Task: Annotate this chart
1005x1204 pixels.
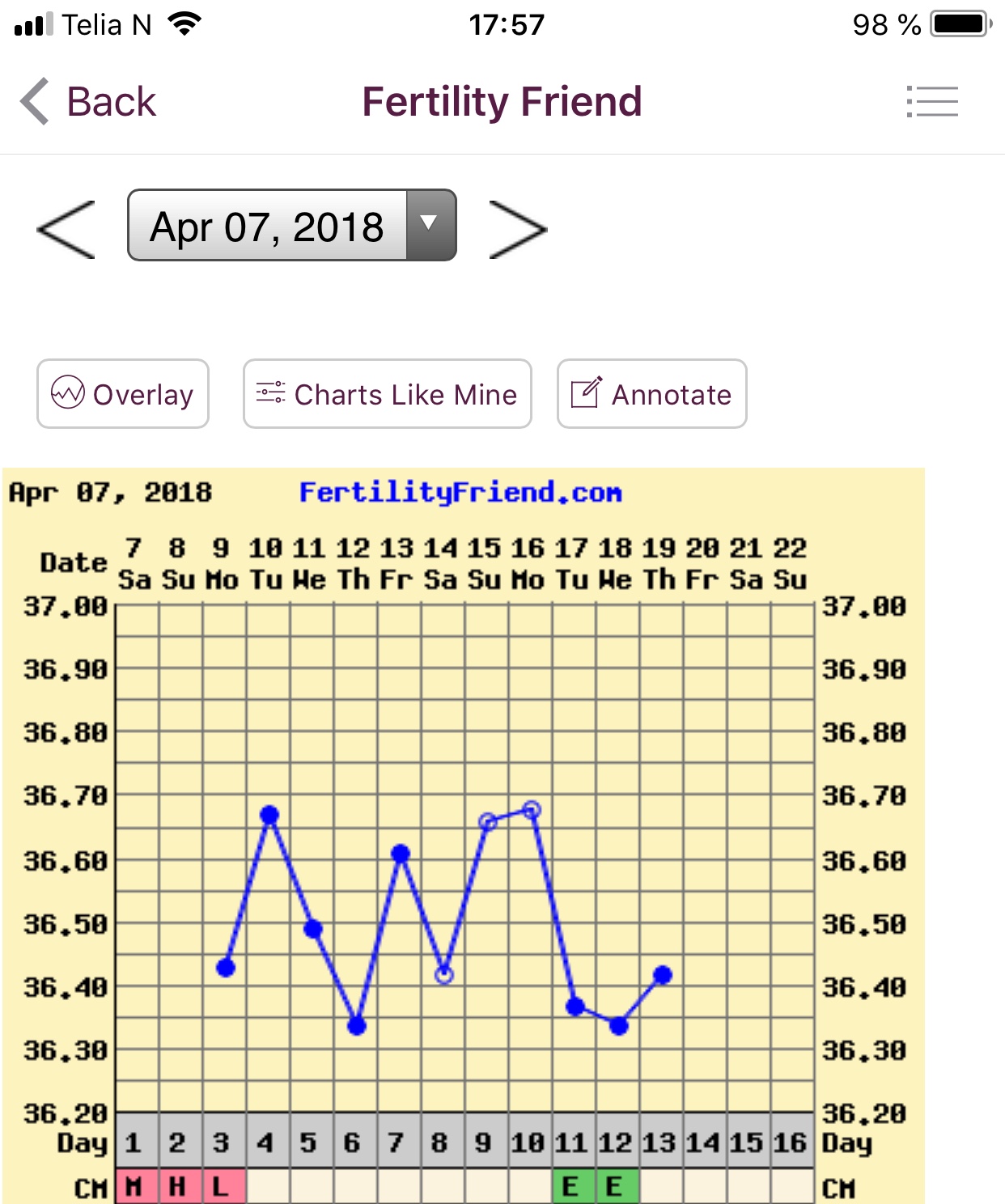Action: [651, 394]
